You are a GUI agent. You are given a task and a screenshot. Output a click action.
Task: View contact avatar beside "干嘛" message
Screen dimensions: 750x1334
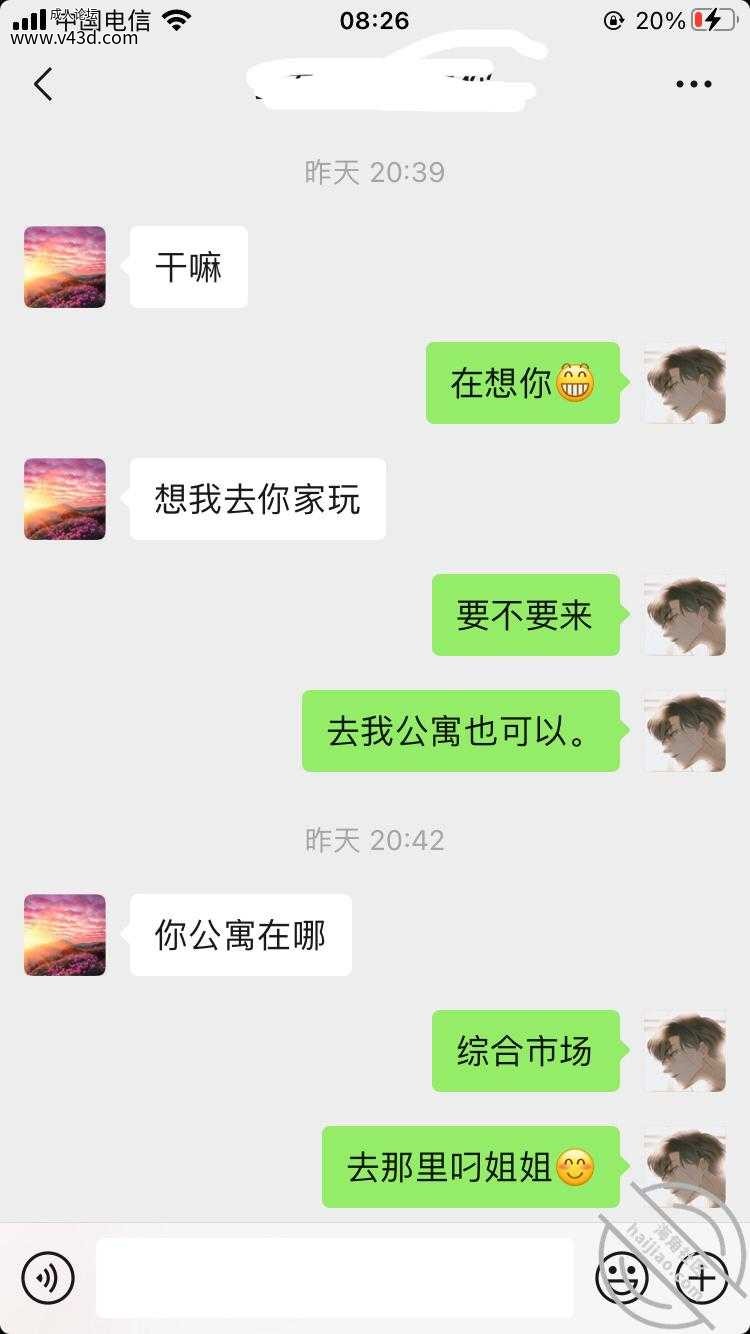coord(65,267)
